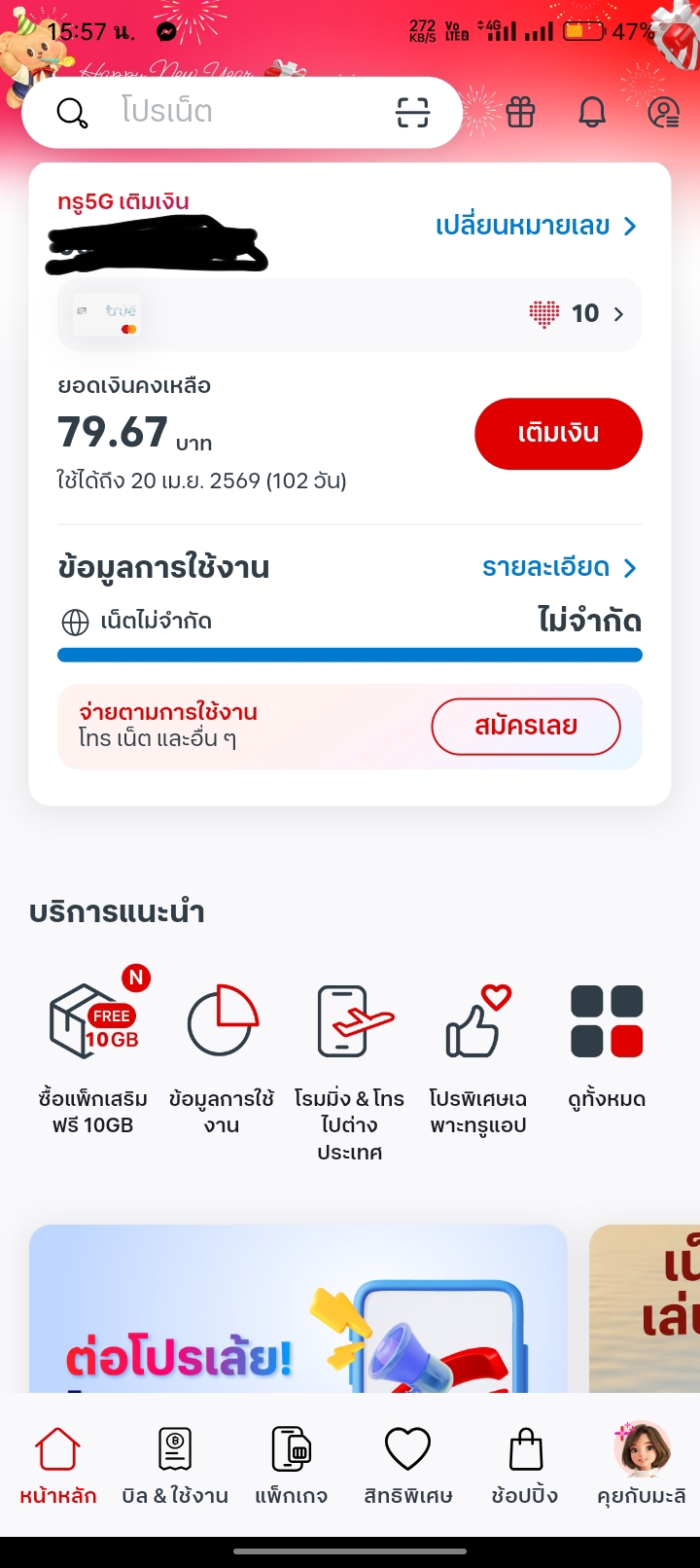Tap ดูทั้งหมด to see all services
This screenshot has width=700, height=1568.
607,1046
